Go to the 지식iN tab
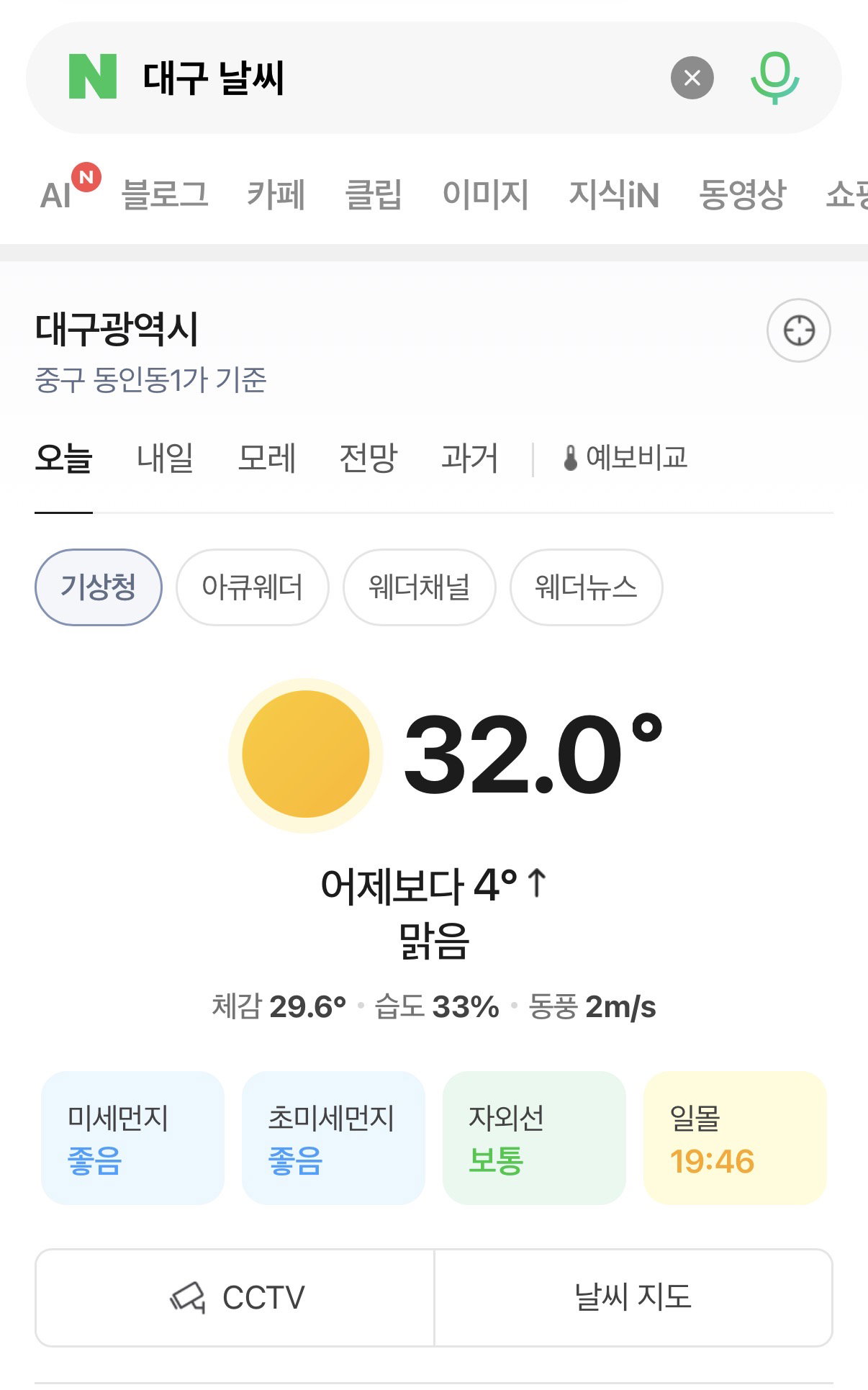The width and height of the screenshot is (868, 1390). pyautogui.click(x=614, y=195)
